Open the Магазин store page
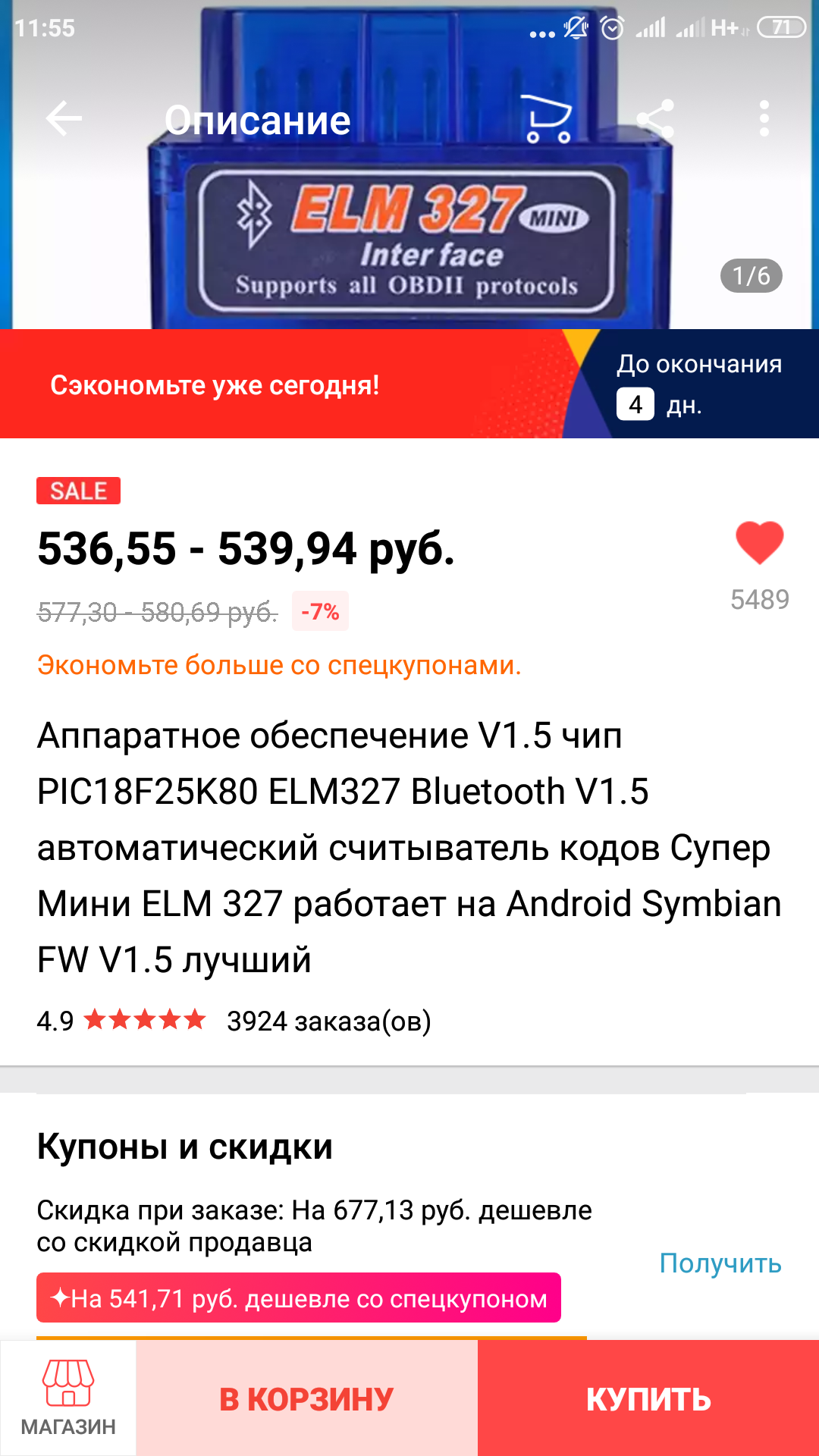Viewport: 819px width, 1456px height. [x=68, y=1398]
